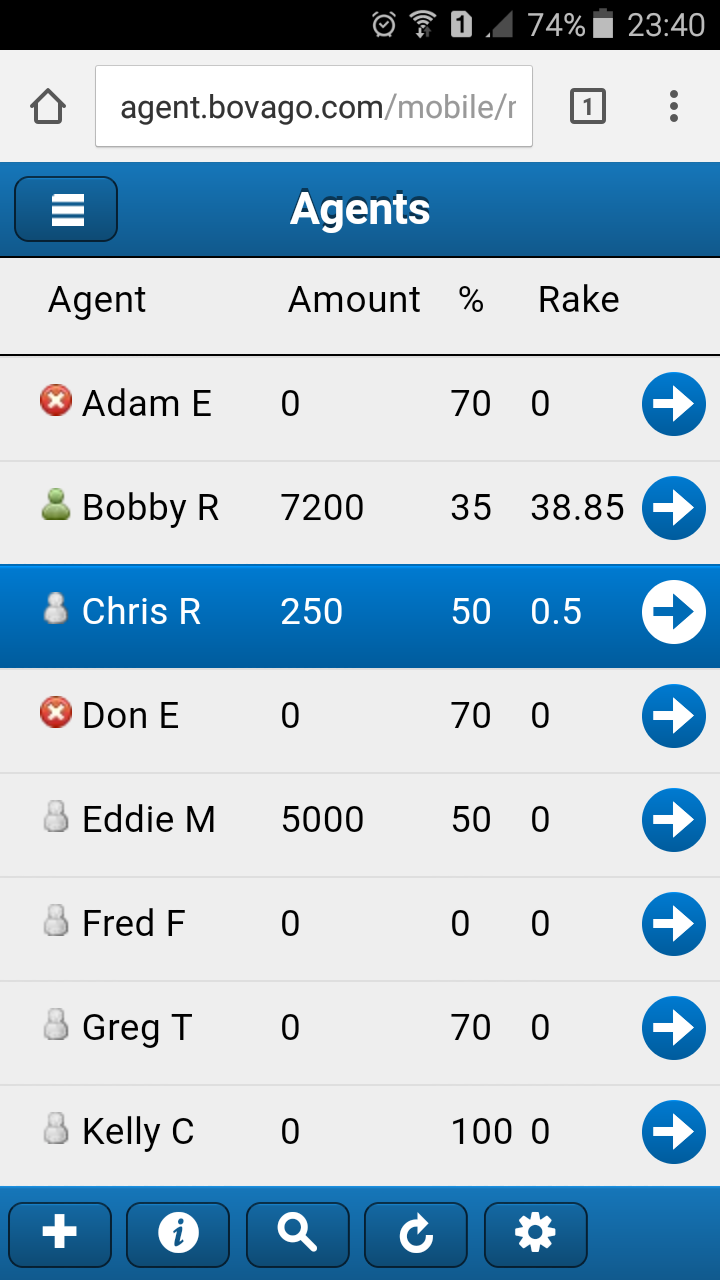Image resolution: width=720 pixels, height=1280 pixels.
Task: Tap Kelly C's arrow button
Action: 673,1132
